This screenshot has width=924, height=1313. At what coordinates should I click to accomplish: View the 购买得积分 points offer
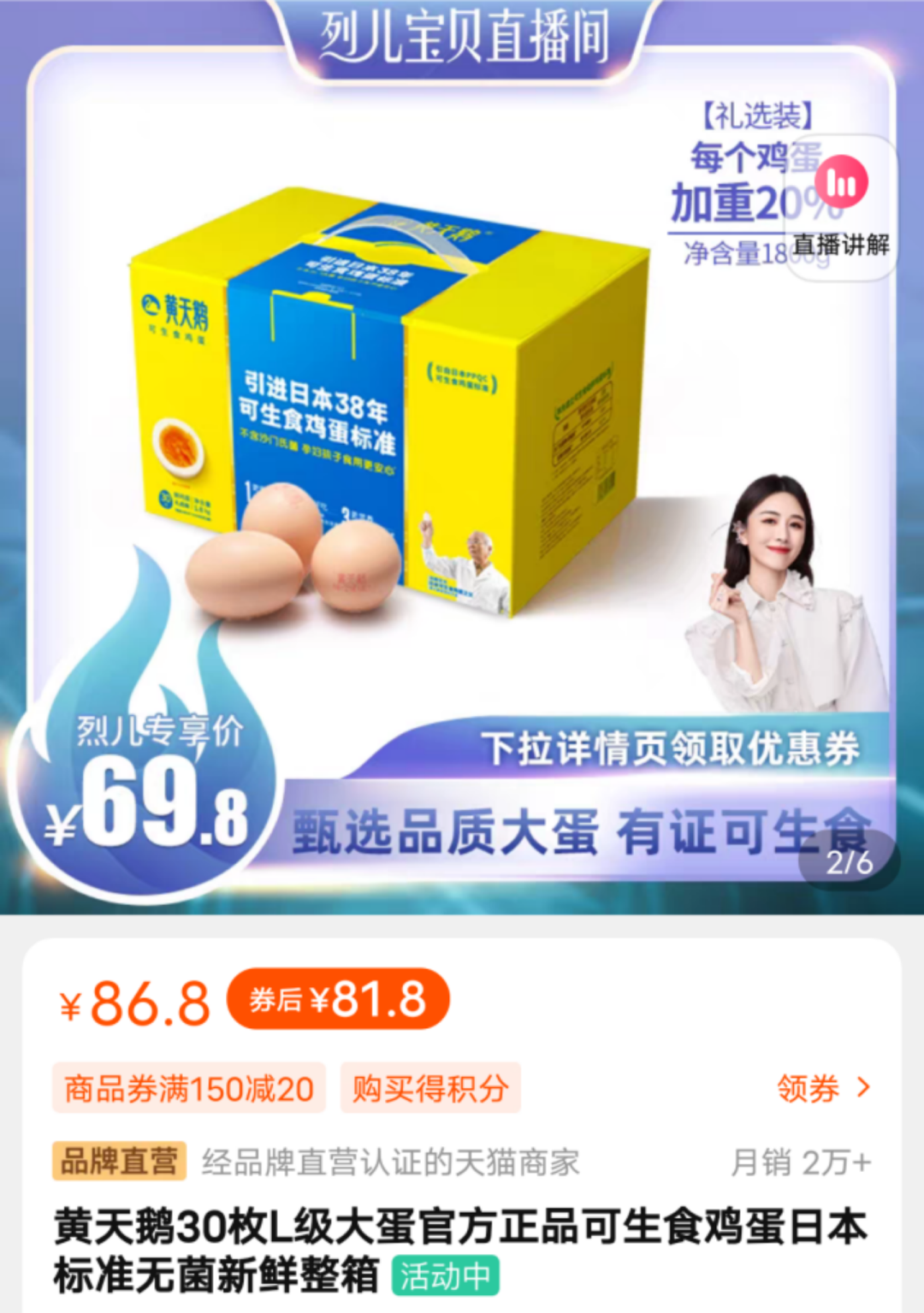click(430, 1088)
